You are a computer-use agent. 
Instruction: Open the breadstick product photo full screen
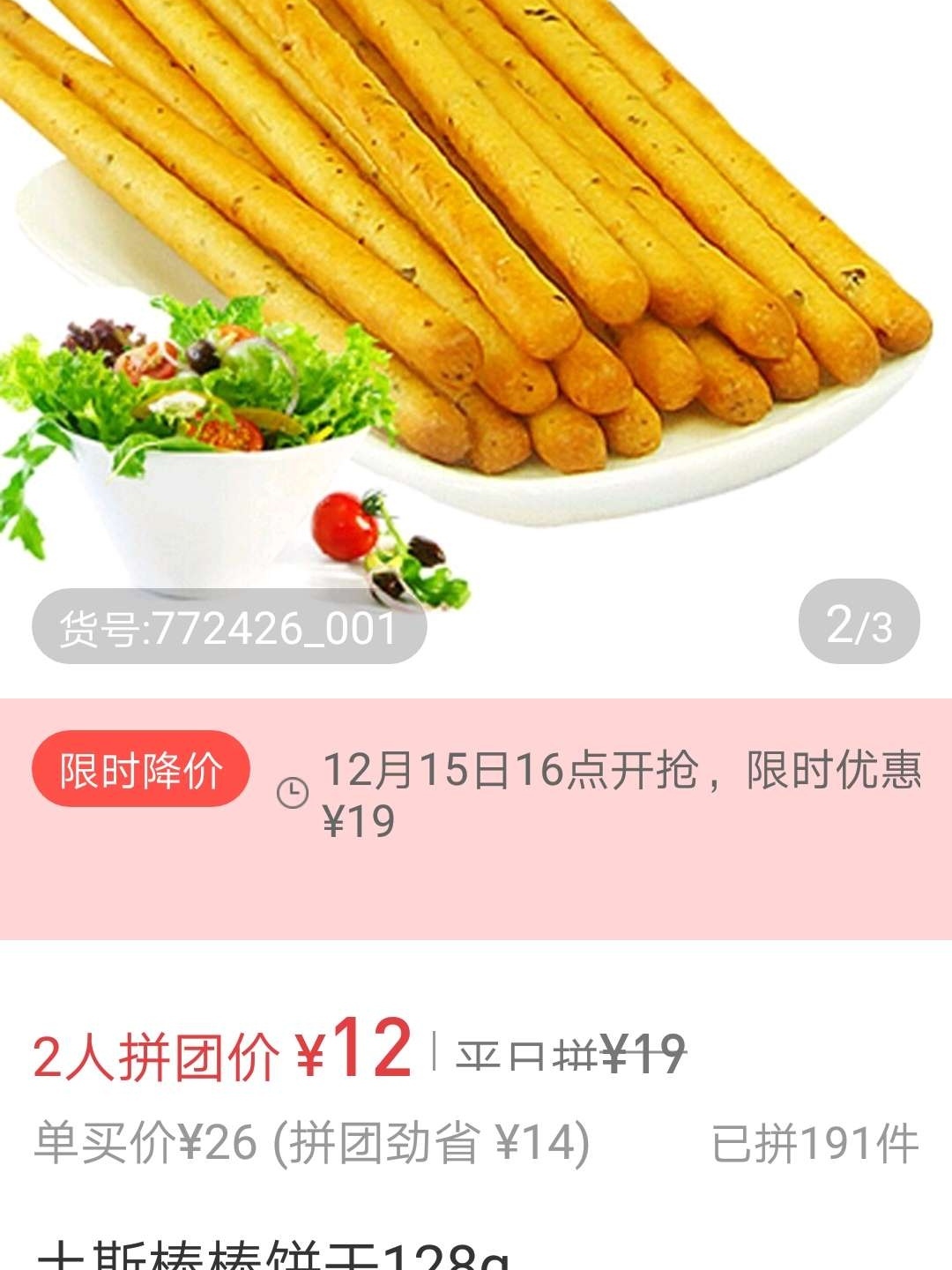coord(476,291)
